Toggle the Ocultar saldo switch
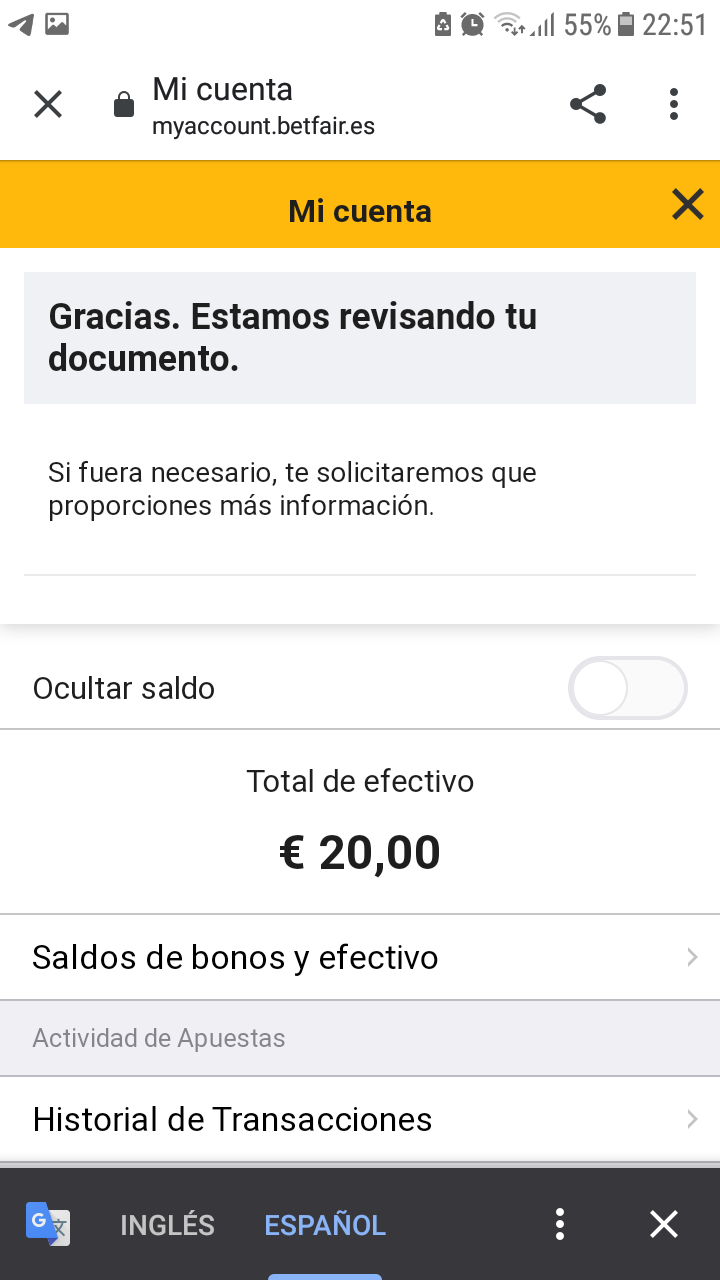This screenshot has height=1280, width=720. pos(628,688)
